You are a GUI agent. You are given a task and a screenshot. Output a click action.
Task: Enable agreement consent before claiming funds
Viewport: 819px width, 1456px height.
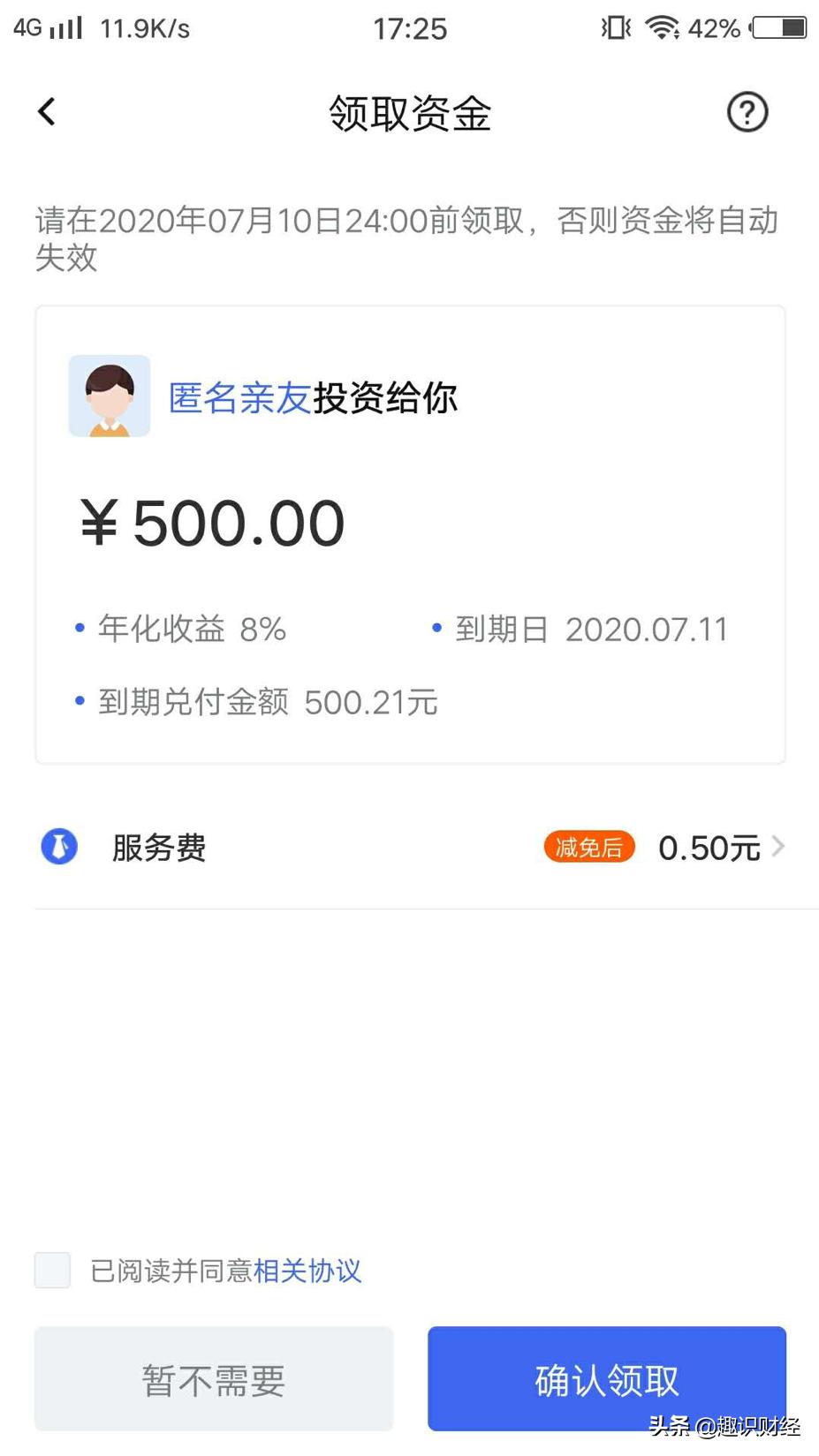(x=51, y=1271)
